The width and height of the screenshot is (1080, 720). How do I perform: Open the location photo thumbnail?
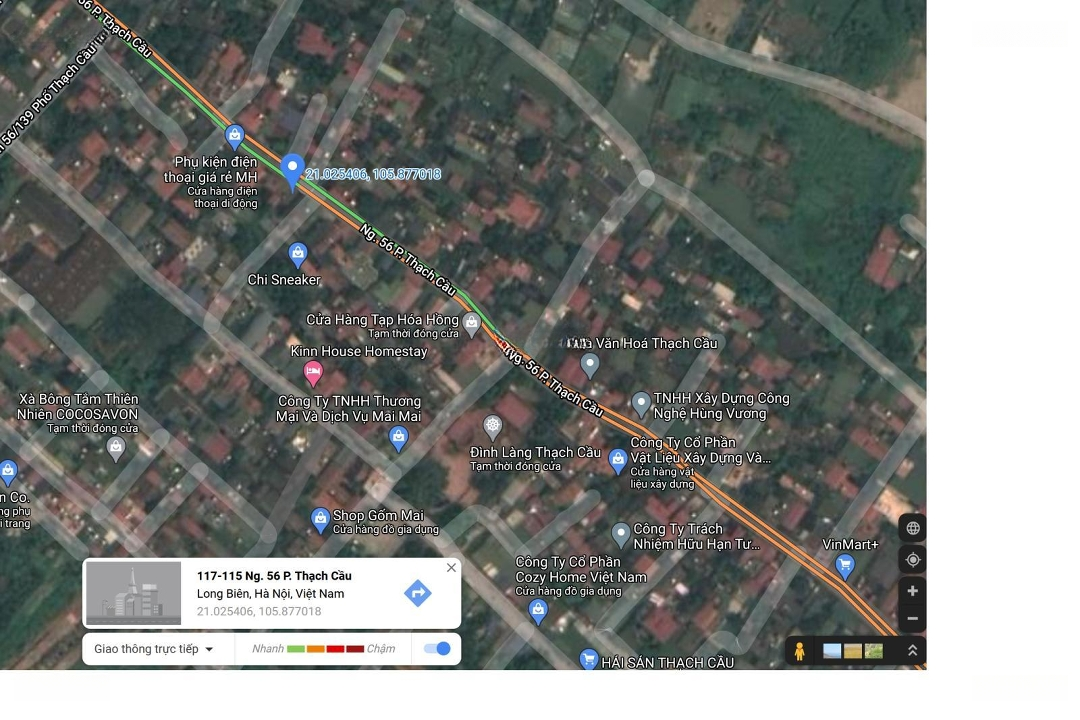click(x=133, y=593)
